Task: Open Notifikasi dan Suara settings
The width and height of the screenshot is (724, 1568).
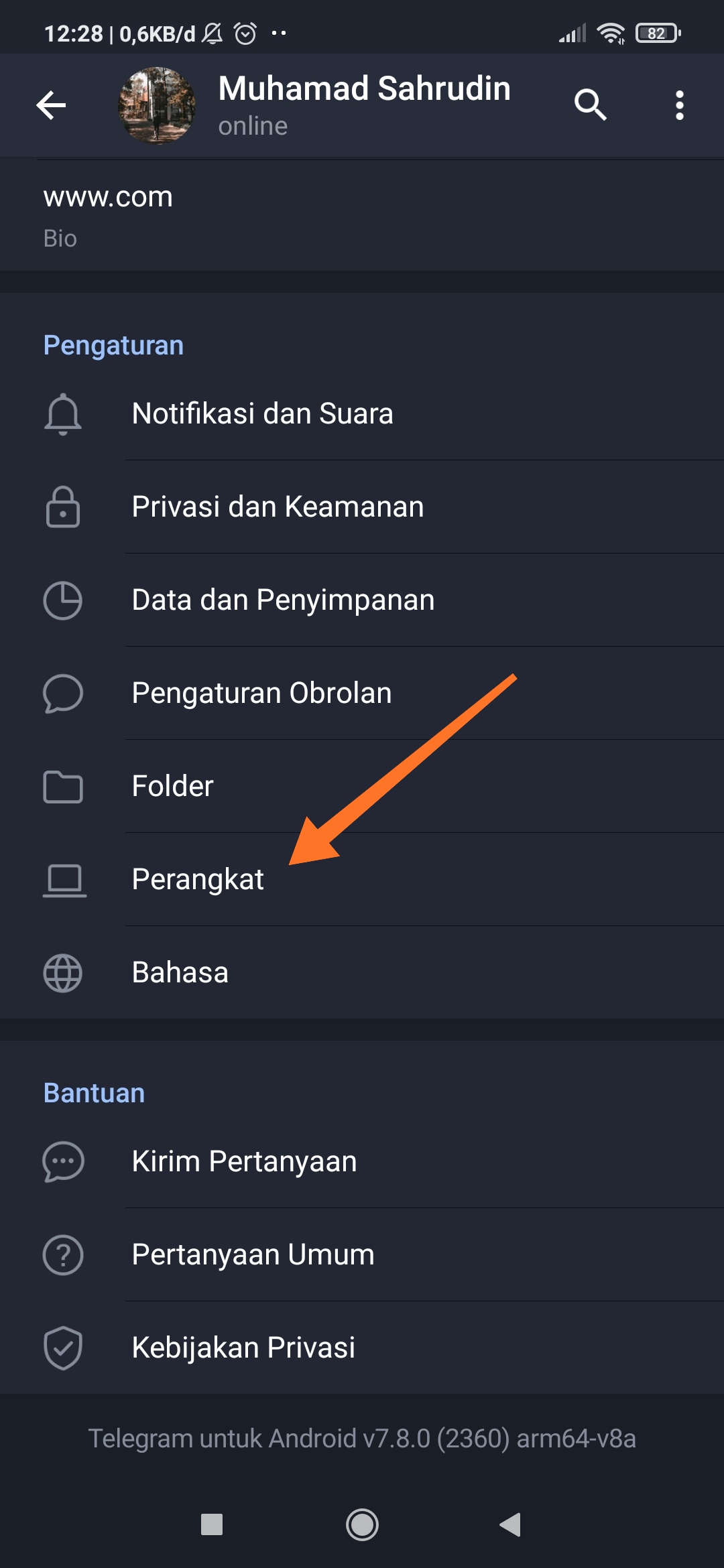Action: pos(261,413)
